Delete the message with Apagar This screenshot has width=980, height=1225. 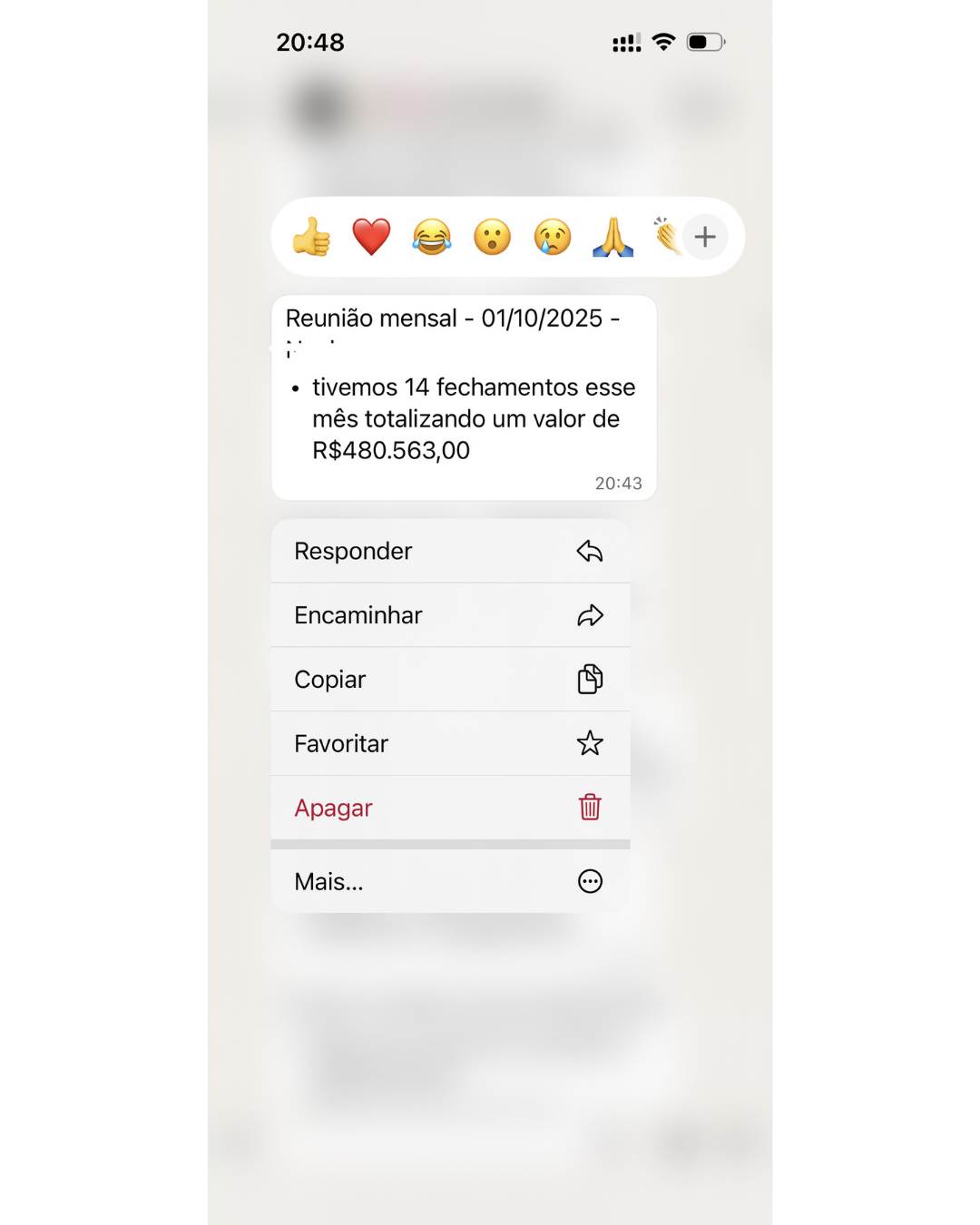pos(450,808)
